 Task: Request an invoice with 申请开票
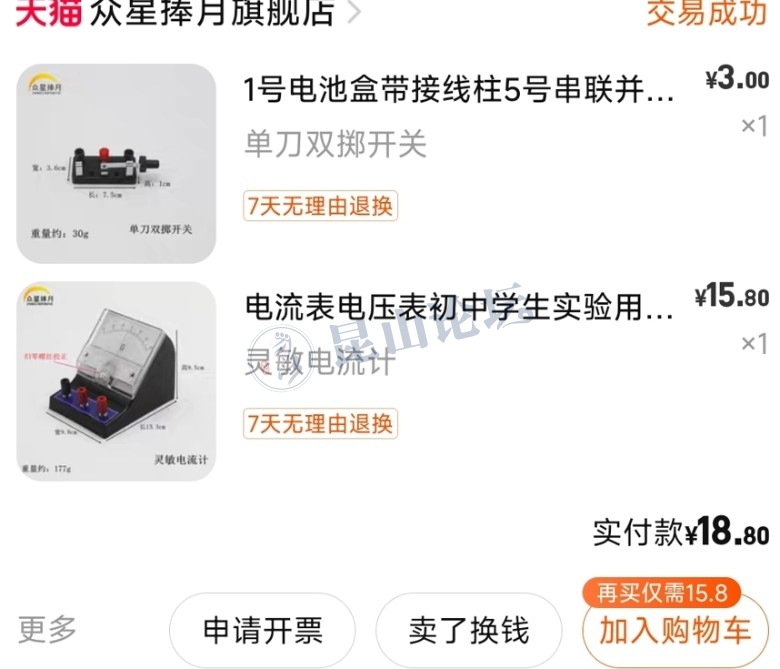(x=262, y=630)
